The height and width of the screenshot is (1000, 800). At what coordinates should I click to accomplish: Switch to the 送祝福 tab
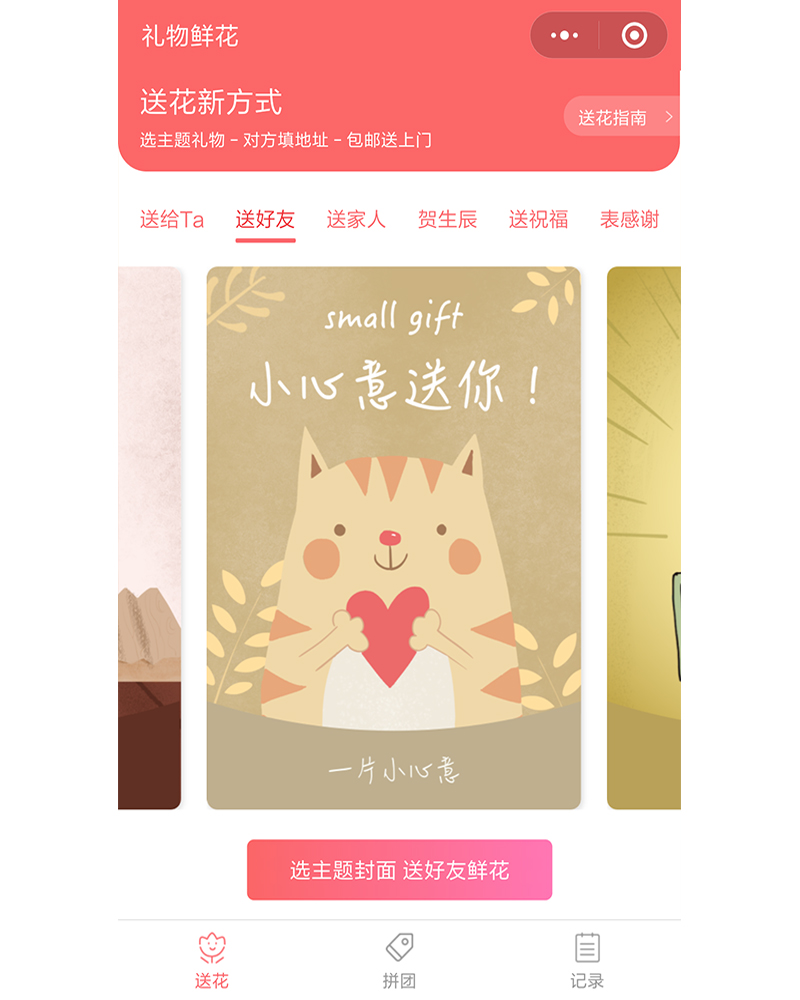(x=538, y=220)
